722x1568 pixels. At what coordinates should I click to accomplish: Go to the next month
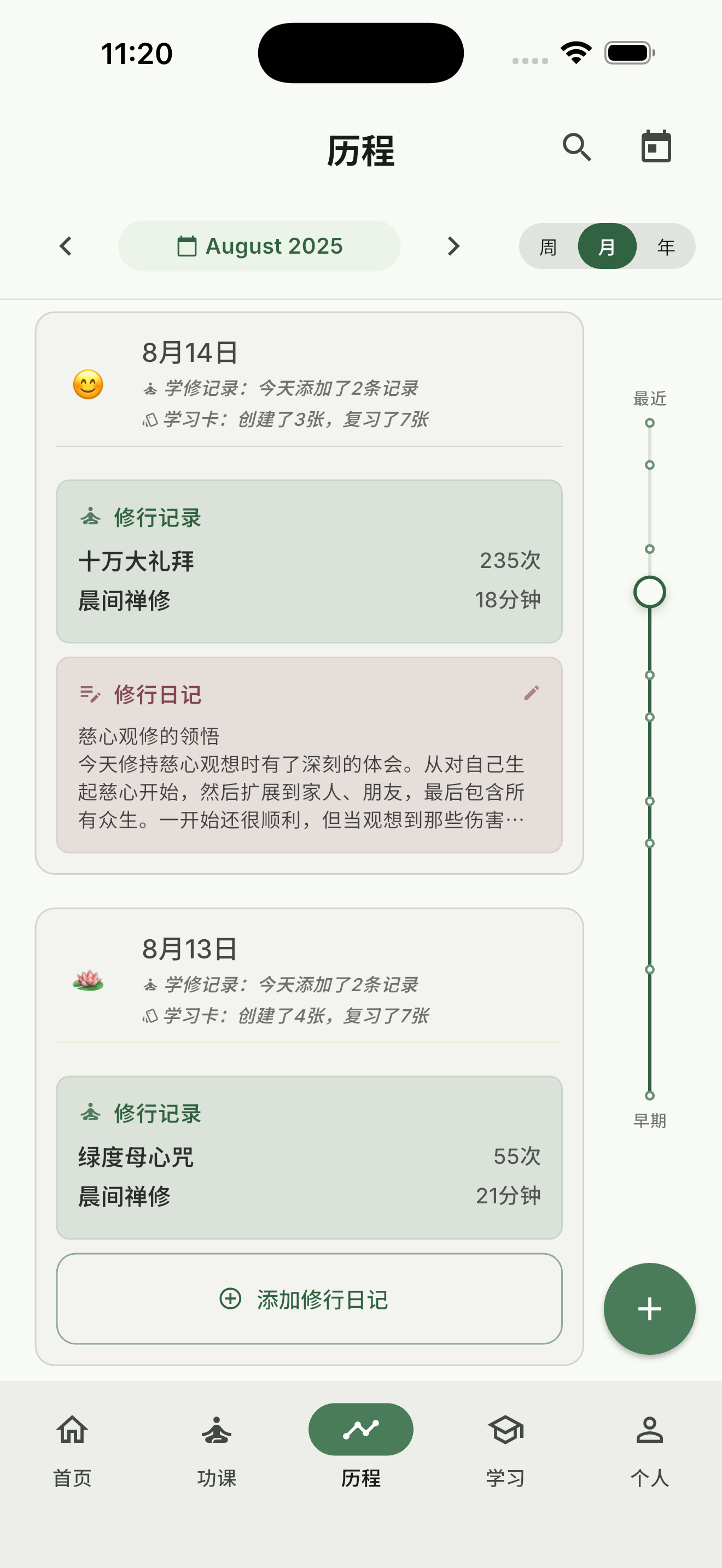[x=453, y=246]
